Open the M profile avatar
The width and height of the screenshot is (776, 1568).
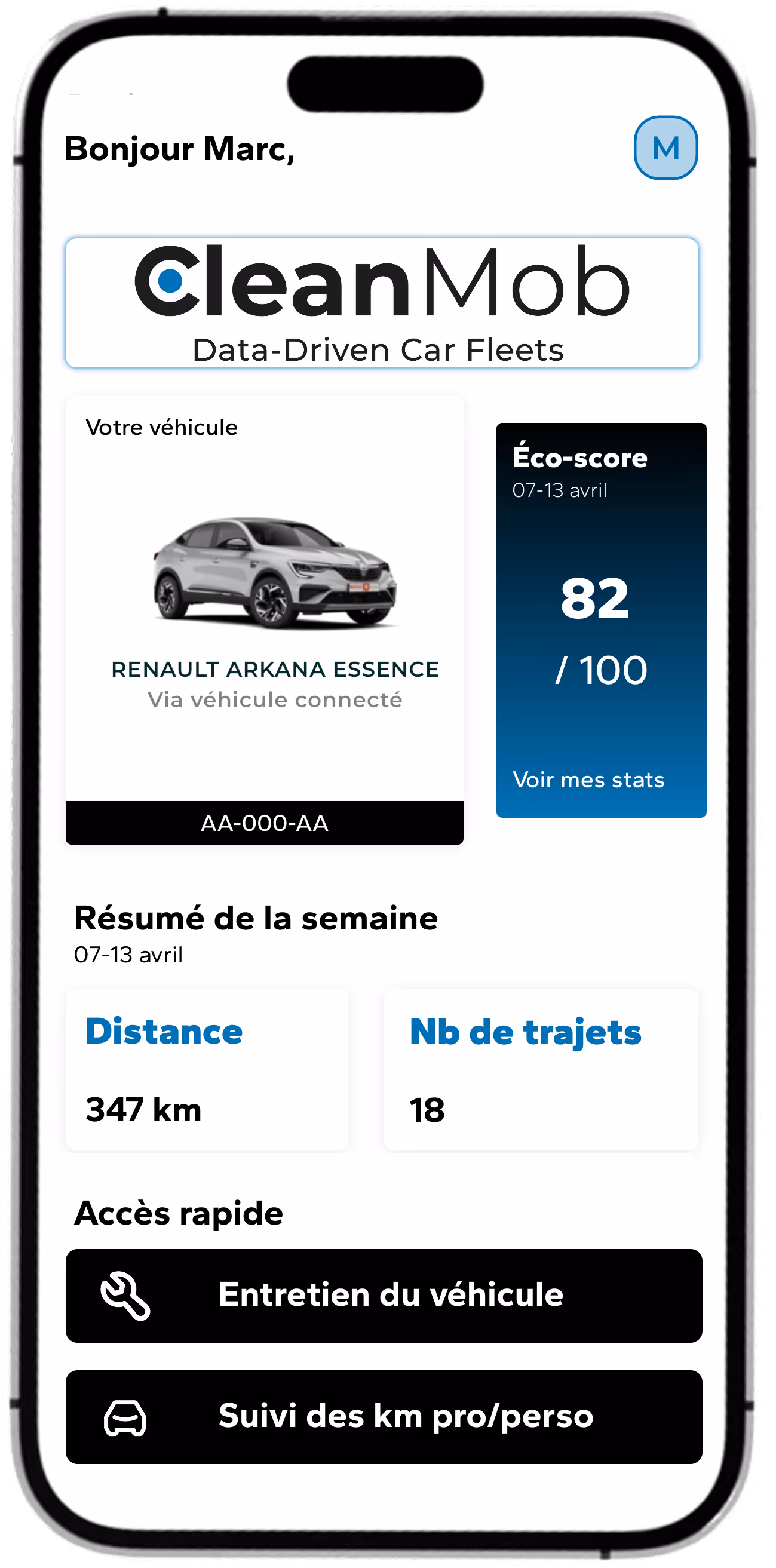[665, 148]
